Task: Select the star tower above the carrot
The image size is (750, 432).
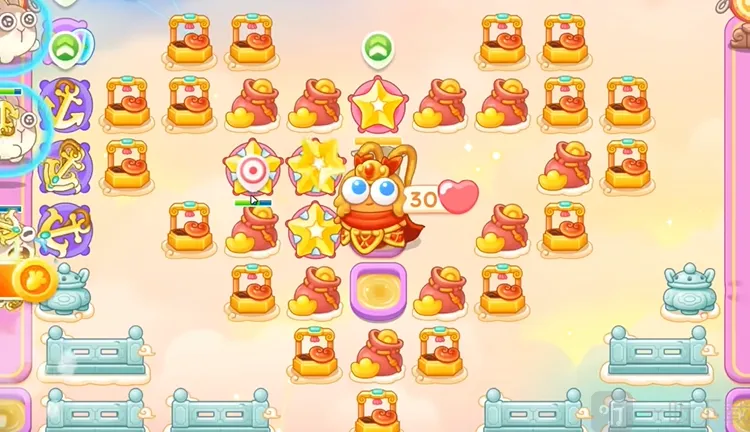Action: [x=377, y=106]
